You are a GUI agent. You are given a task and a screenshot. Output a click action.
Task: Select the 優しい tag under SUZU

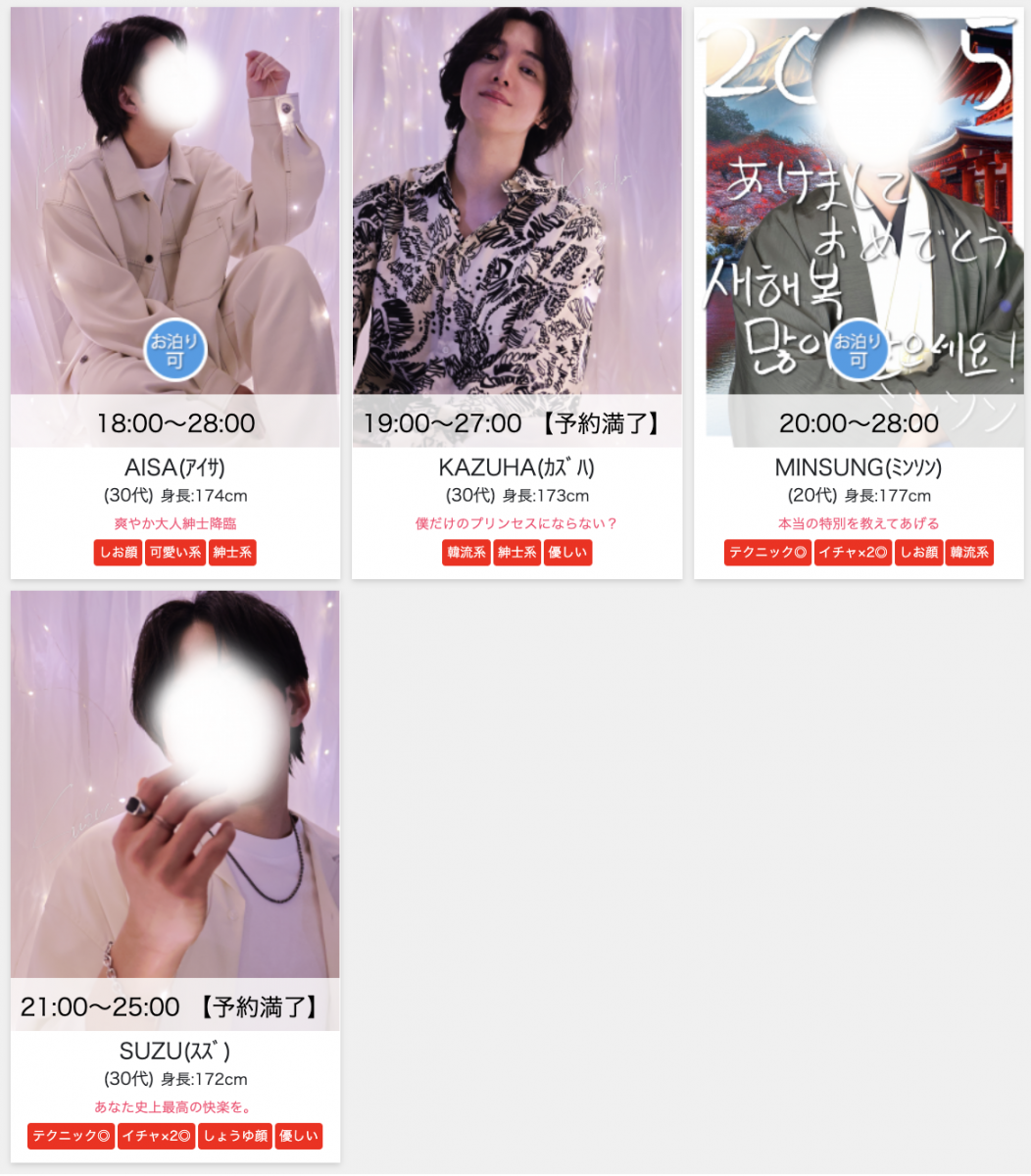(299, 1137)
